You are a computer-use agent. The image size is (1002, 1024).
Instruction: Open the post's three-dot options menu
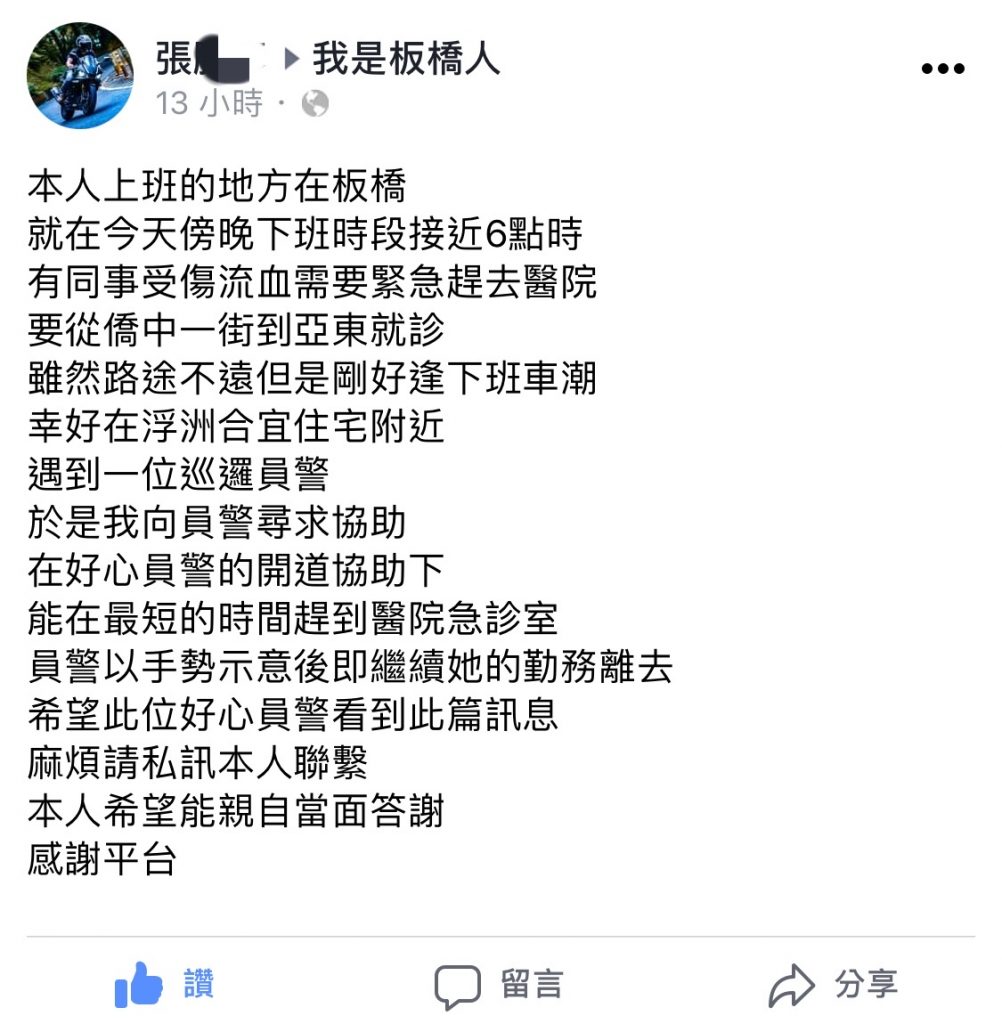coord(942,69)
